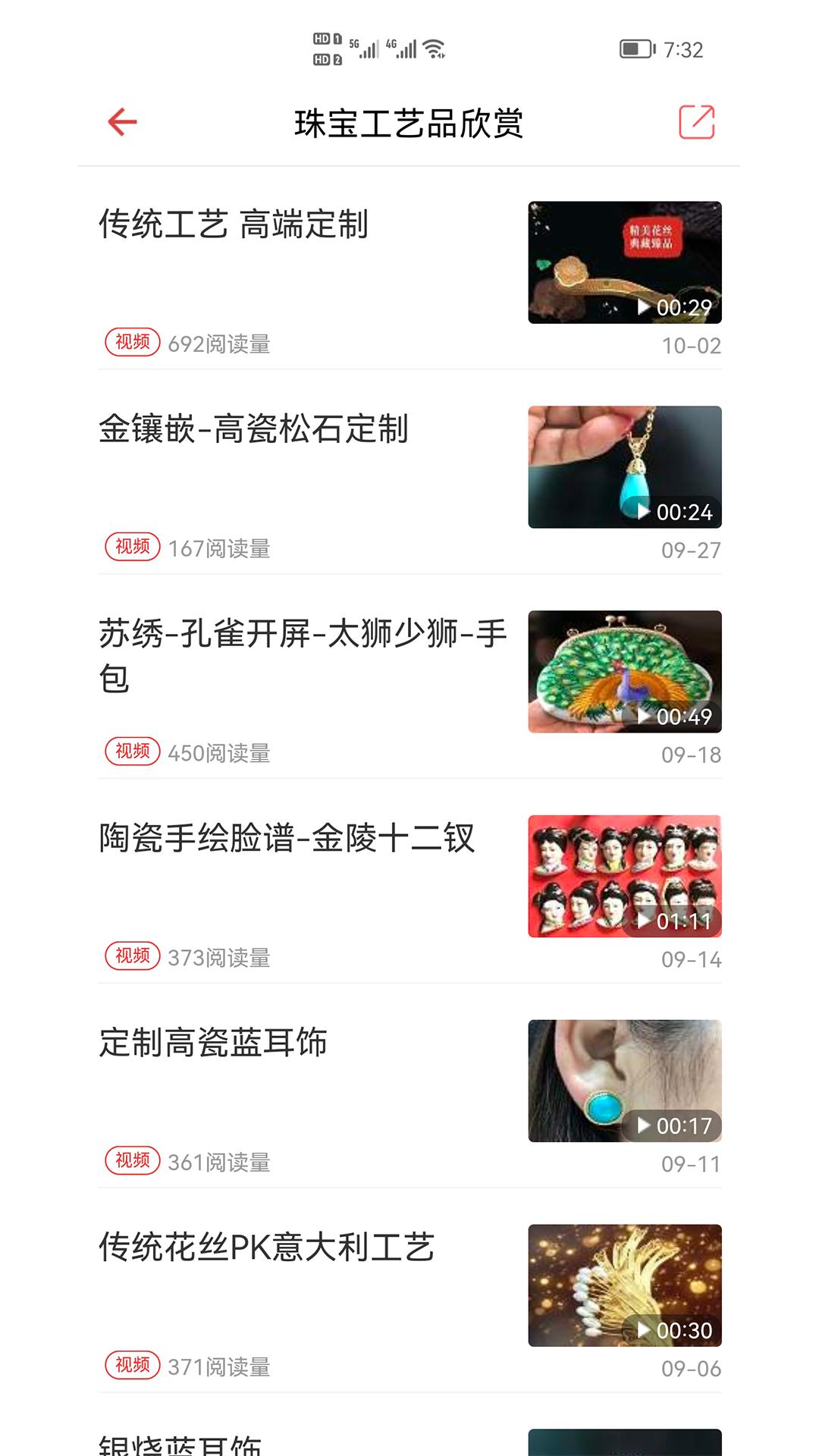
Task: Tap the 视频 tag under 金镶嵌-高瓷松石定制
Action: click(133, 548)
